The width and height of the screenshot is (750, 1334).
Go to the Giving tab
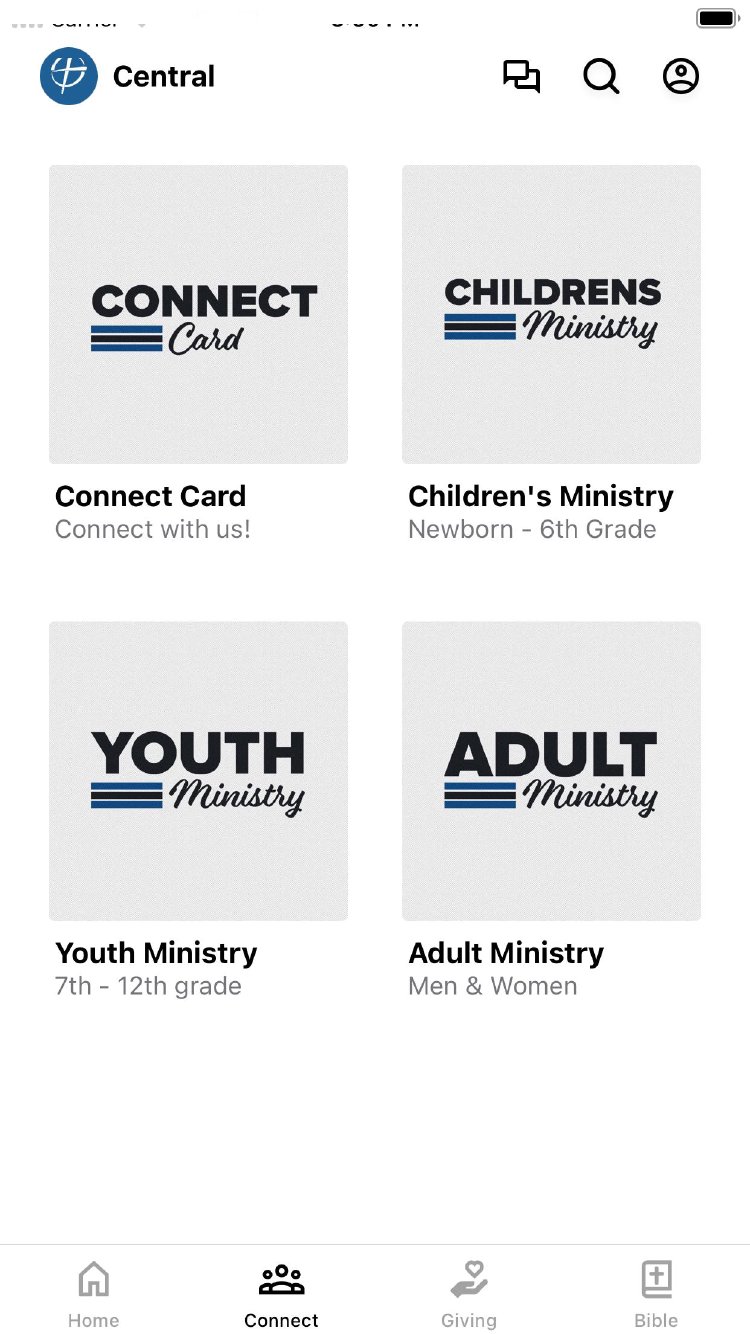[468, 1293]
